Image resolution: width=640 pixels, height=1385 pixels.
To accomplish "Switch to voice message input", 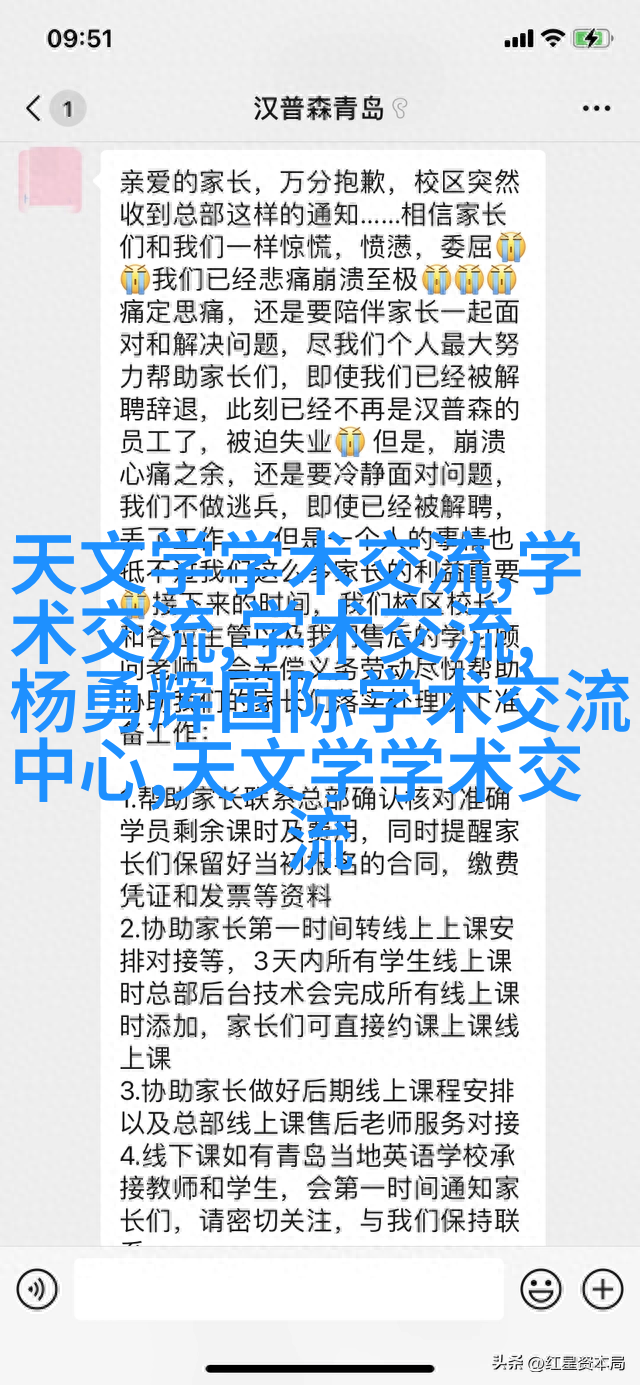I will 38,1290.
